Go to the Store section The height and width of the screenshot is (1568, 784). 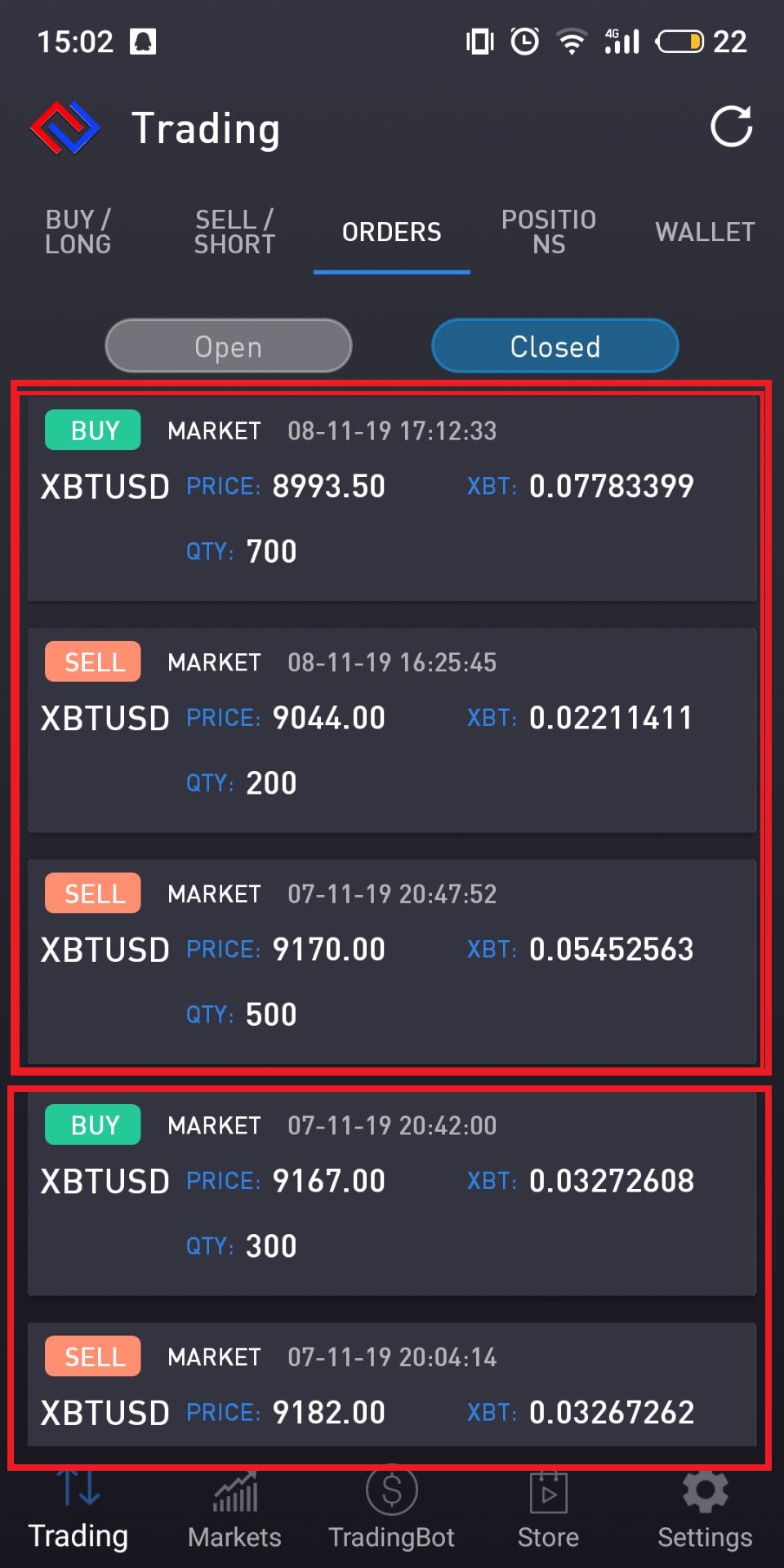[x=548, y=1512]
